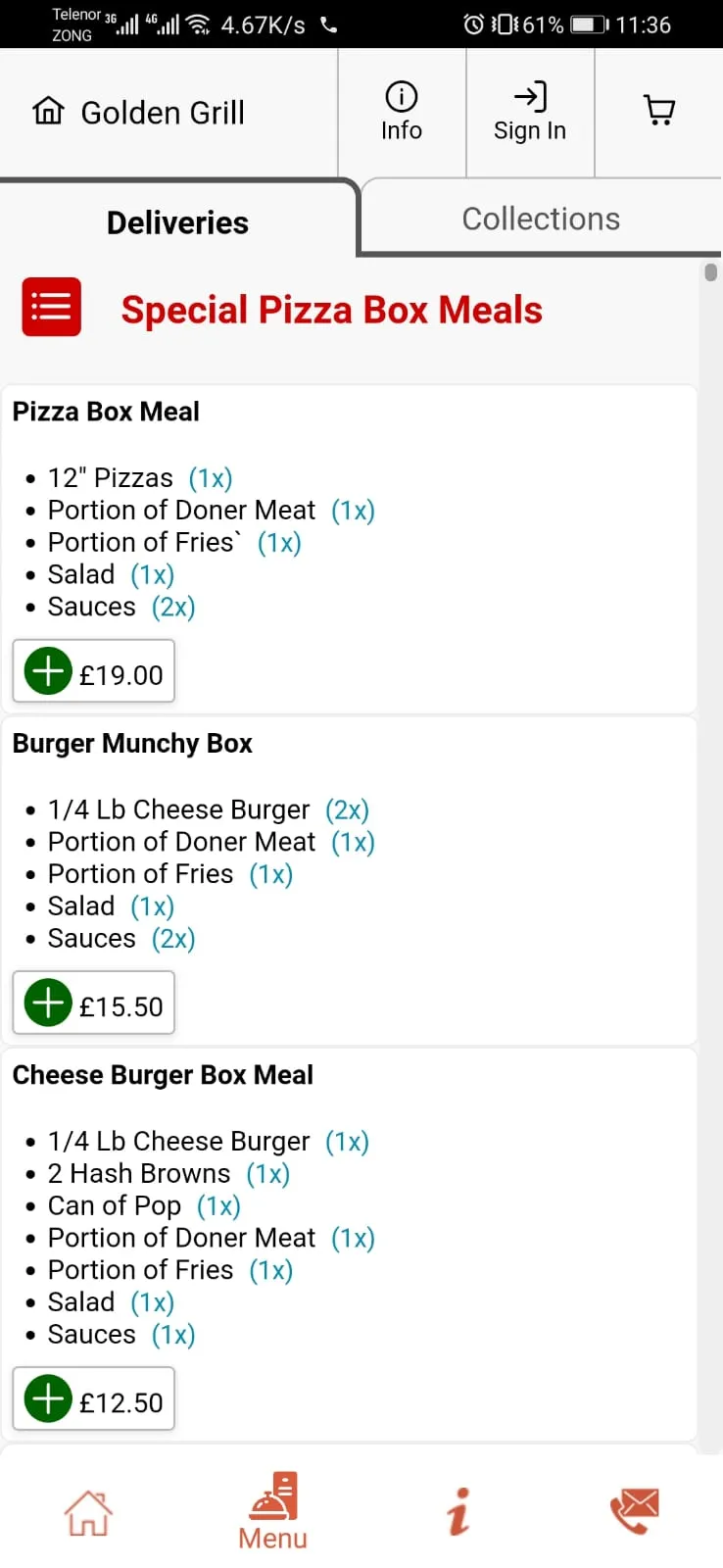The width and height of the screenshot is (723, 1568).
Task: Add Pizza Box Meal for £19.00
Action: click(x=94, y=672)
